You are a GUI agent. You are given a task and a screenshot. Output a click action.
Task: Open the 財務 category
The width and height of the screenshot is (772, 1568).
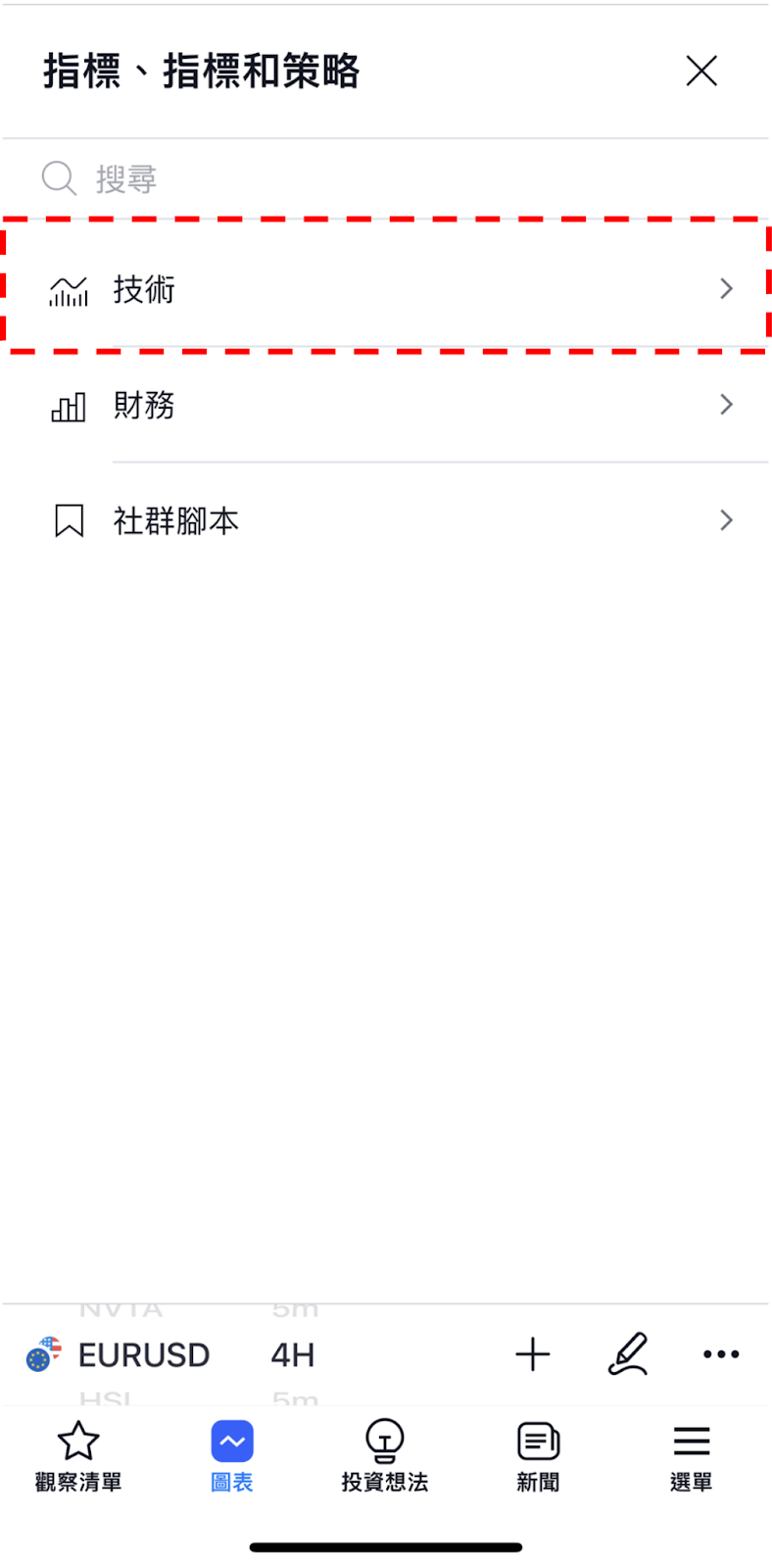pyautogui.click(x=386, y=404)
